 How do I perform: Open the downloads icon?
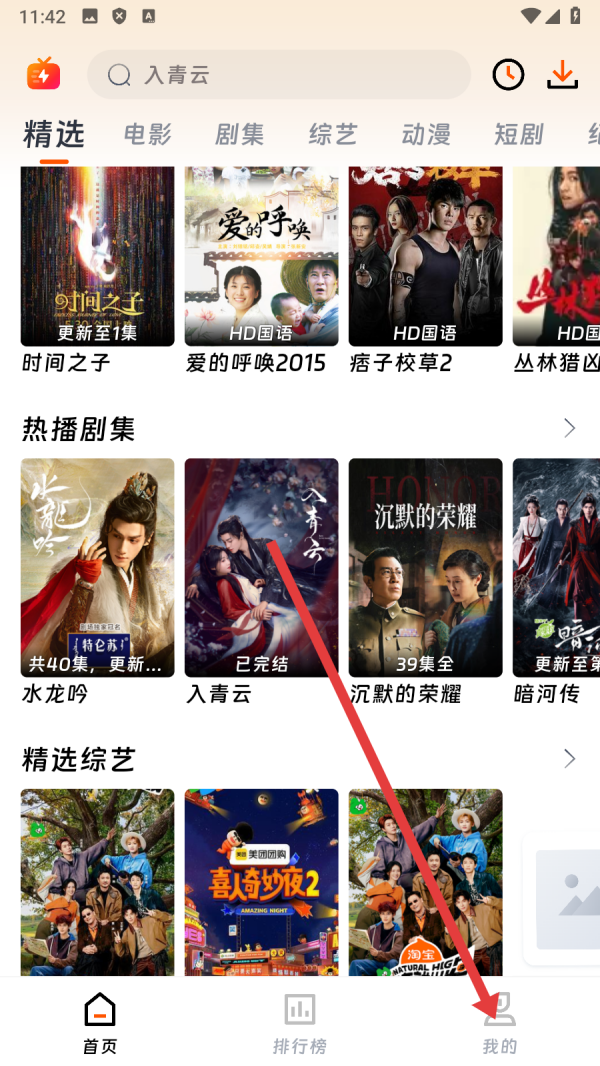563,75
